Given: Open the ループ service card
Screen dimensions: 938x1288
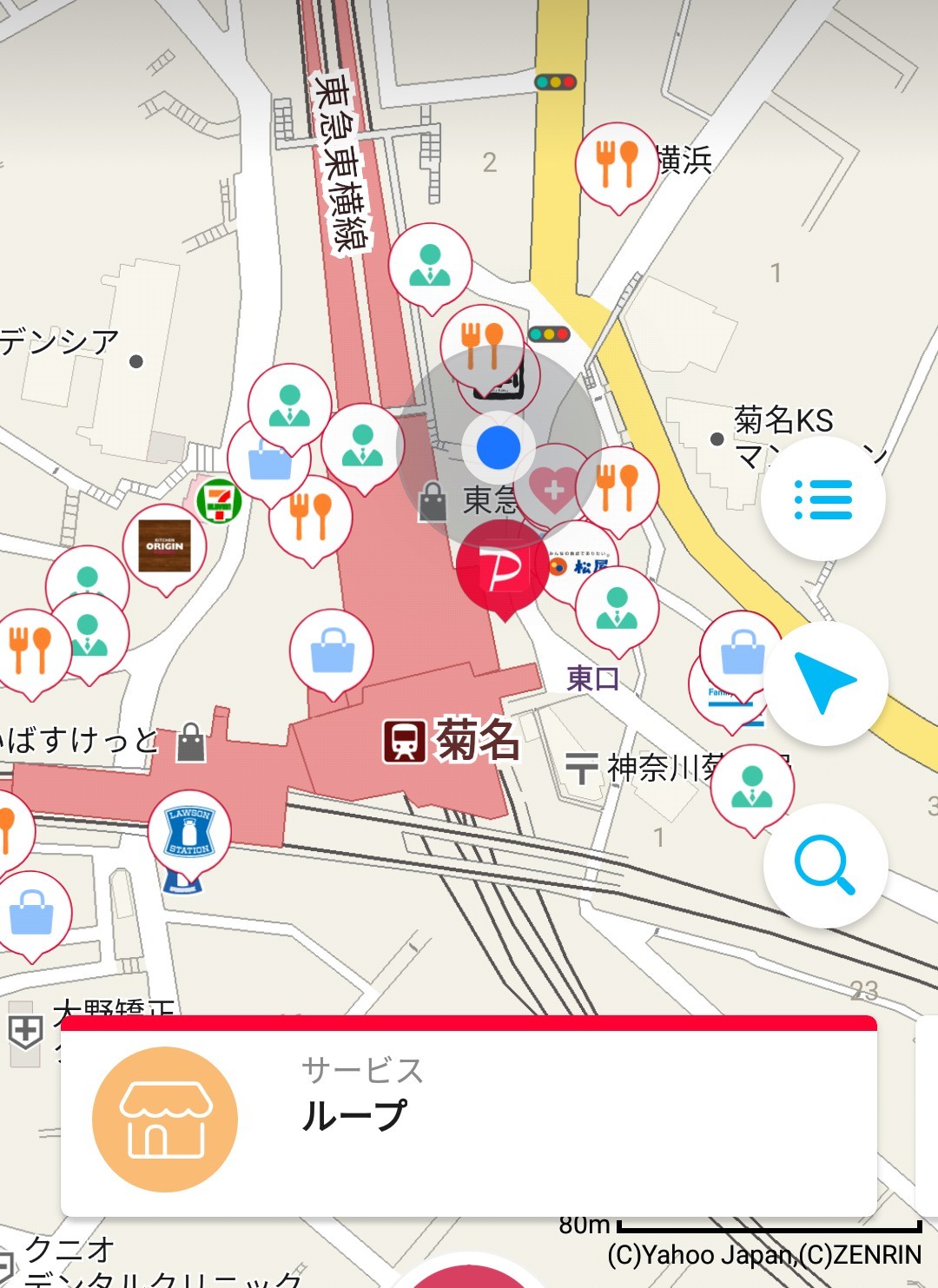Looking at the screenshot, I should (x=469, y=1116).
